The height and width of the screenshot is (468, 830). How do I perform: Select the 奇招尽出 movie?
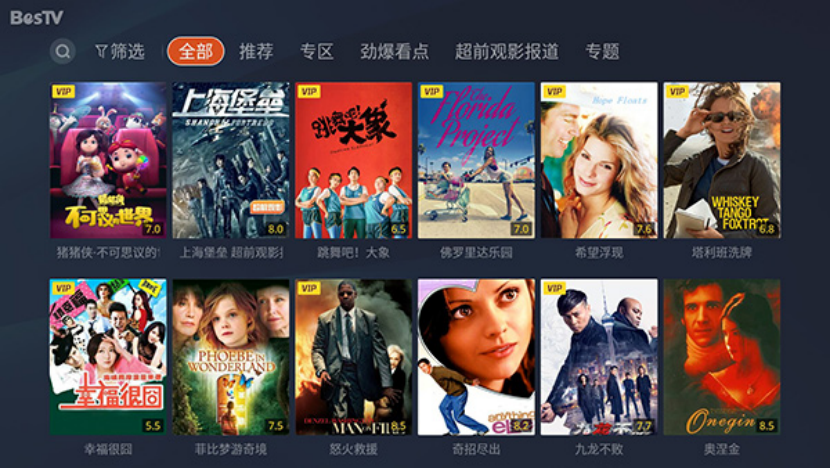point(476,357)
